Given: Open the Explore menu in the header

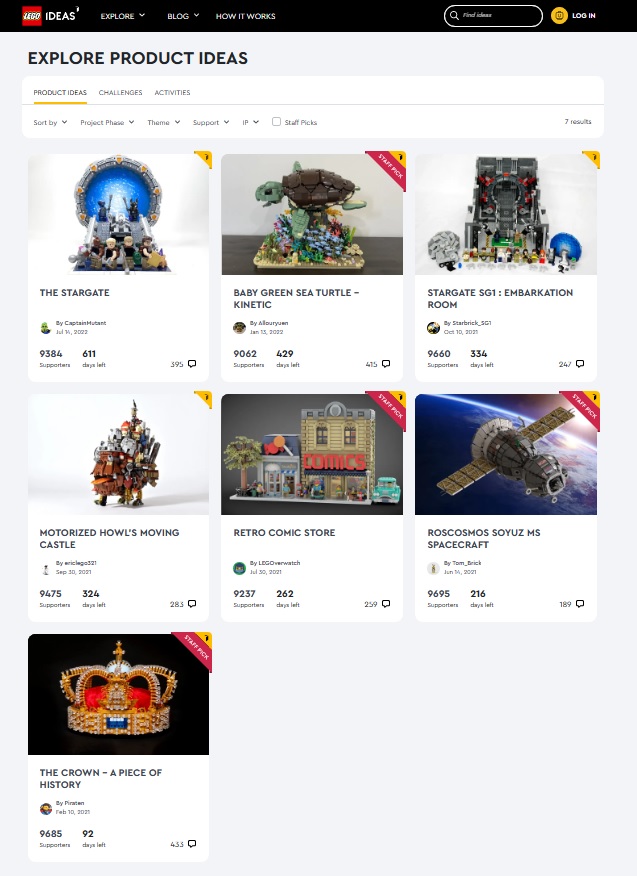Looking at the screenshot, I should (122, 16).
